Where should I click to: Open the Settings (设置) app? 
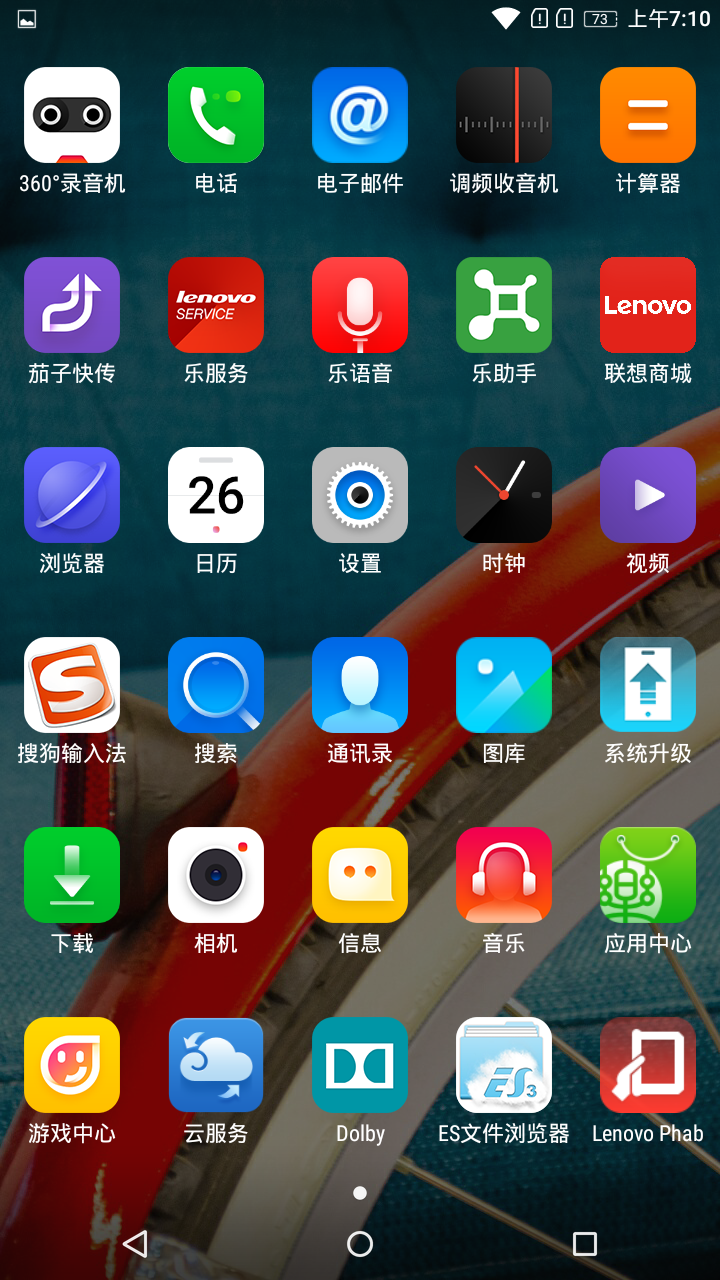pyautogui.click(x=360, y=495)
